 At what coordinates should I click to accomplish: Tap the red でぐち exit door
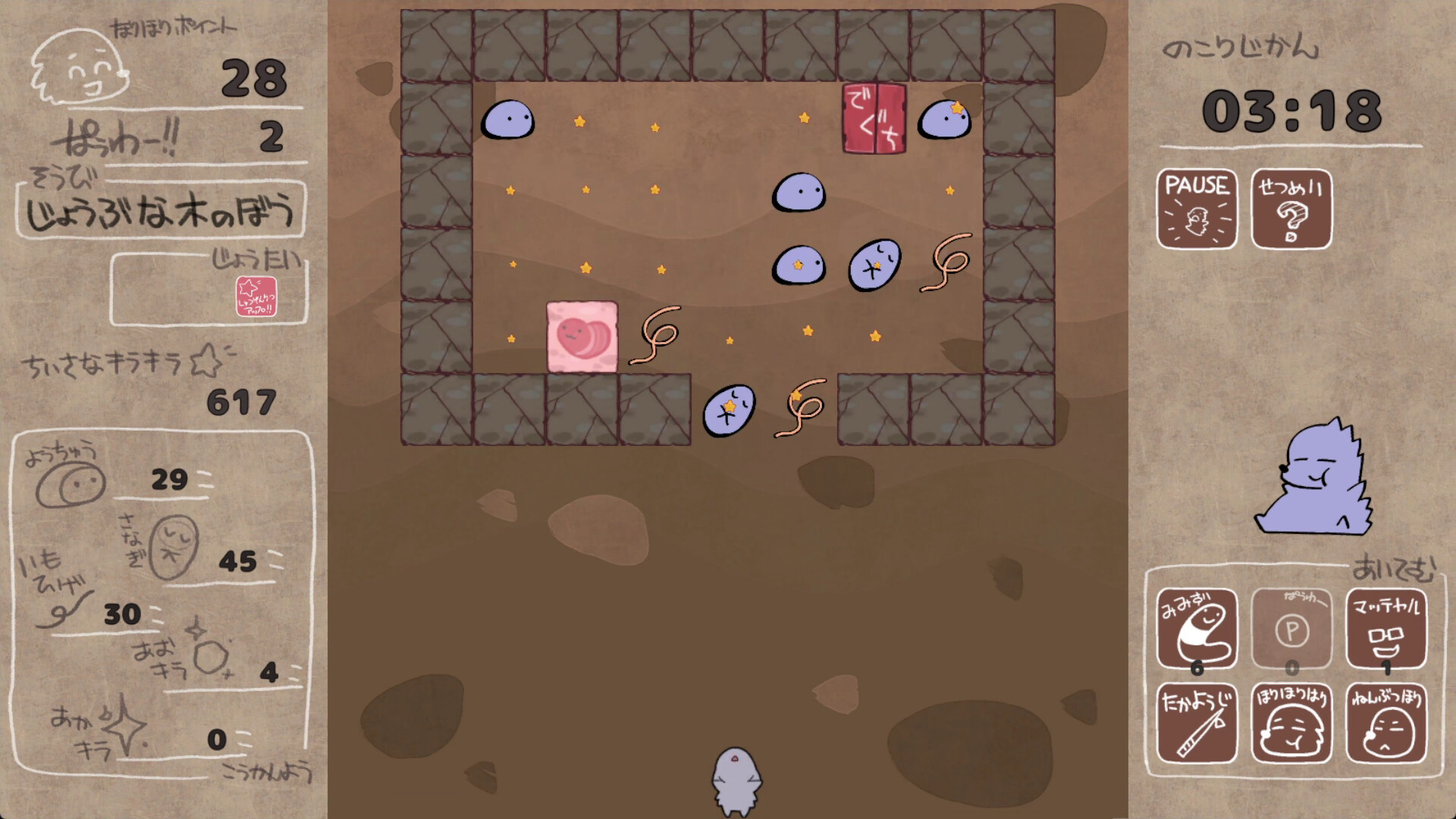tap(874, 118)
